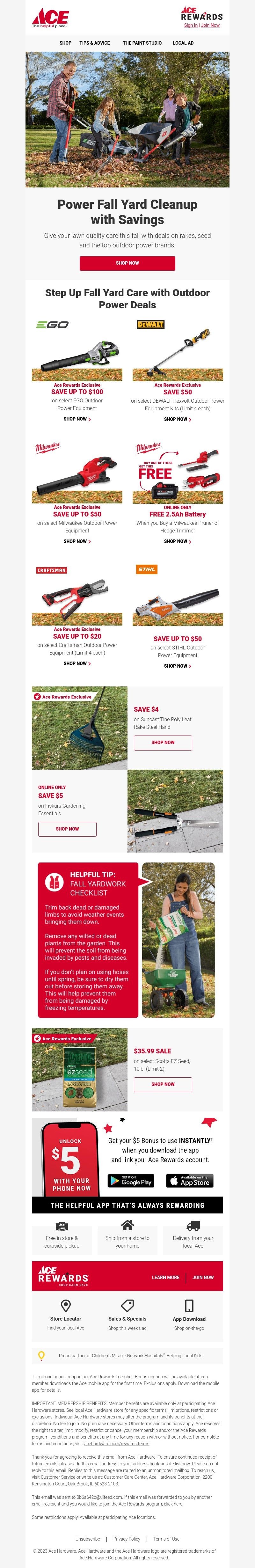255x1568 pixels.
Task: Shop Craftsman Save up to $20 deal
Action: [x=77, y=663]
